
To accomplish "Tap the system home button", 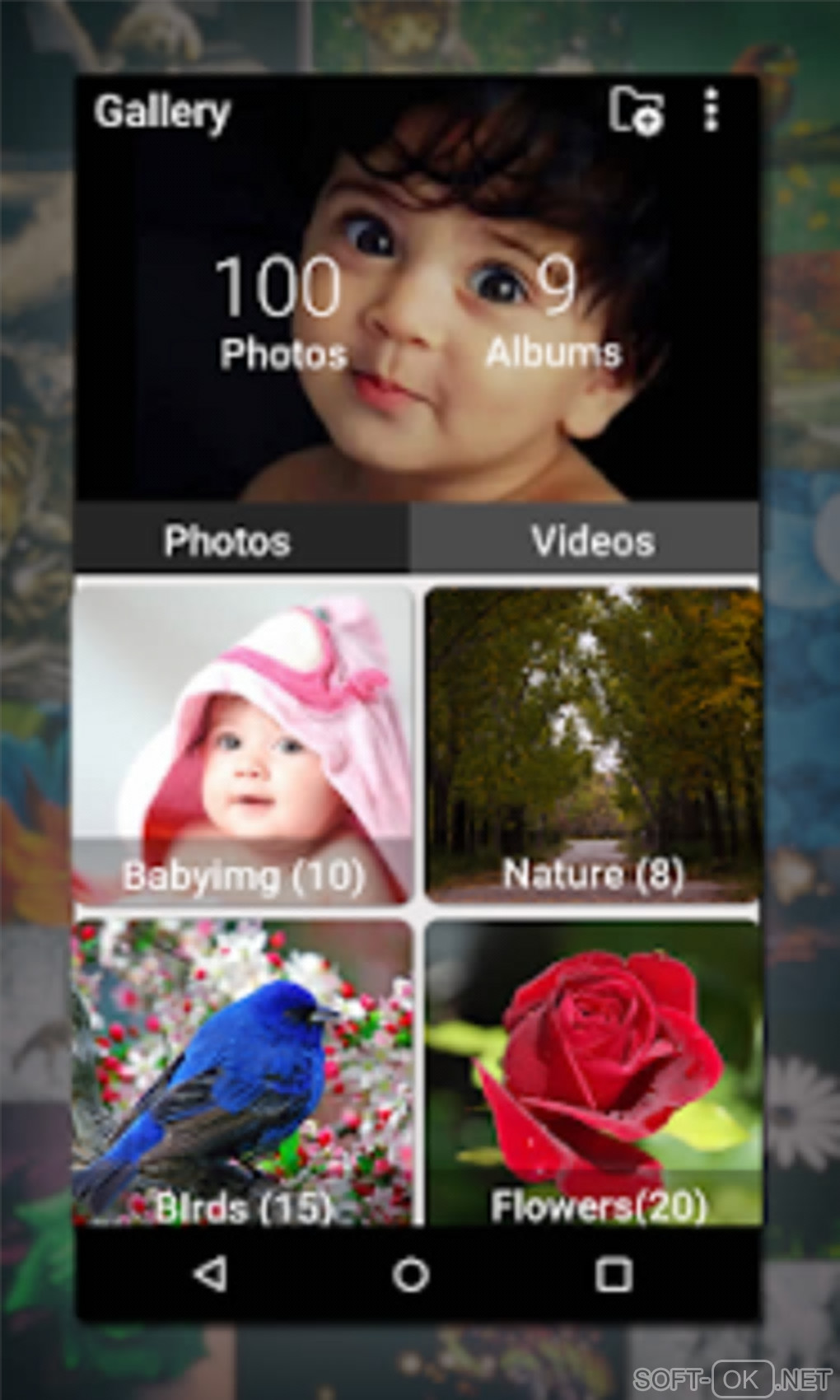I will (x=411, y=1275).
